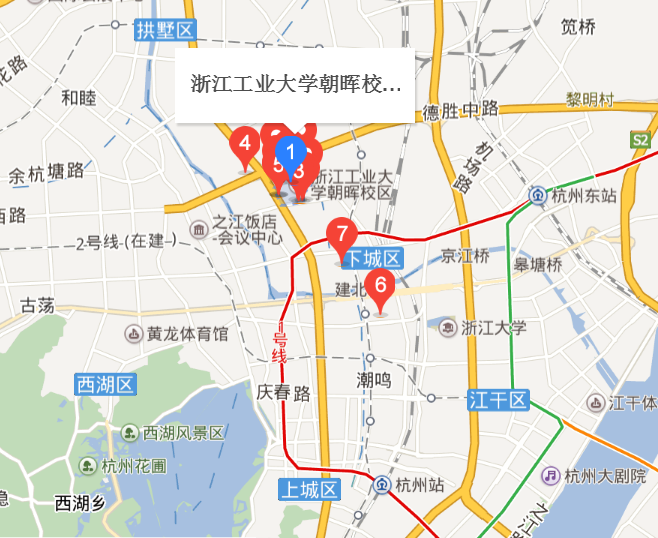Open the 浙江工业大学朝晖校 info window
Screen dimensions: 658x538
coord(294,85)
